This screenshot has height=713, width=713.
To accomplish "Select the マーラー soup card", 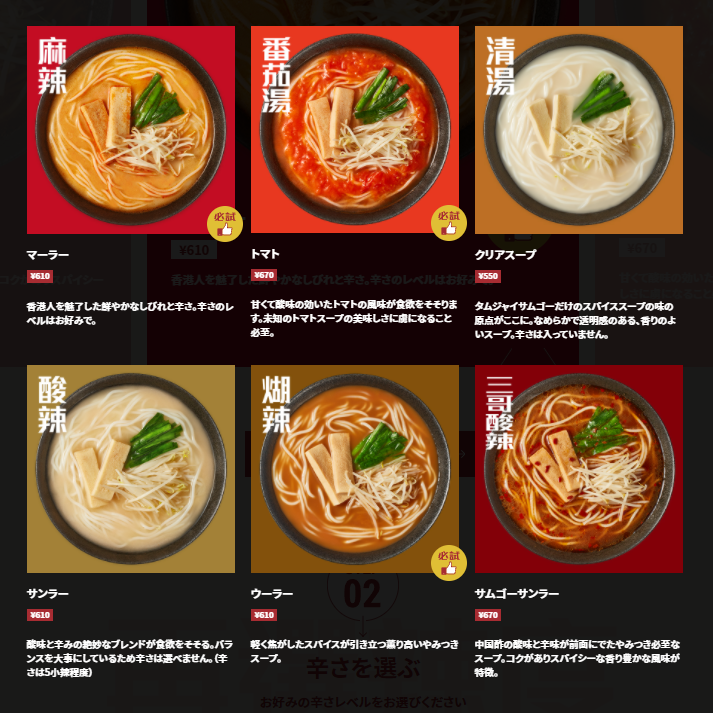I will coord(131,130).
